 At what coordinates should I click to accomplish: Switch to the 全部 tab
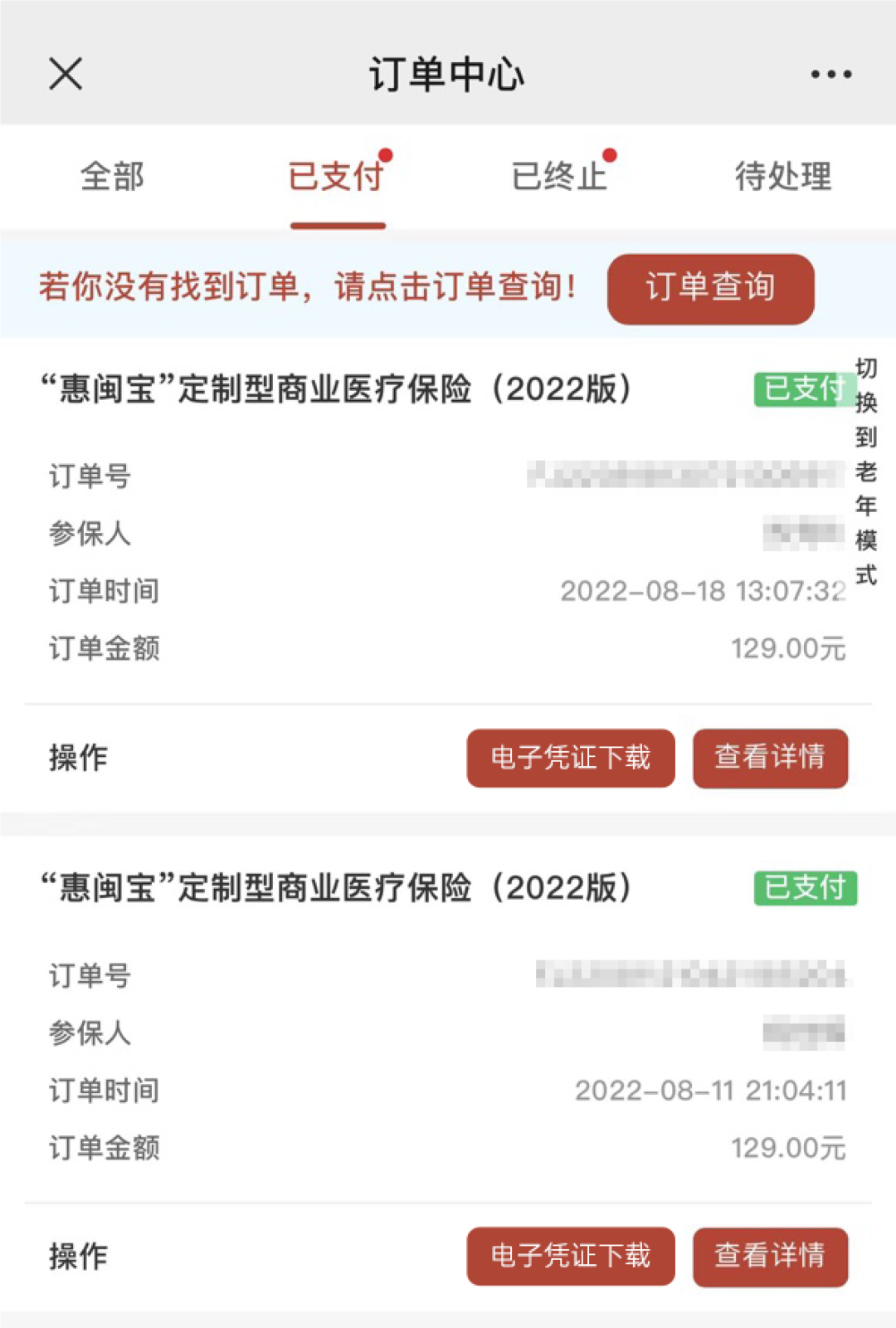pyautogui.click(x=112, y=177)
